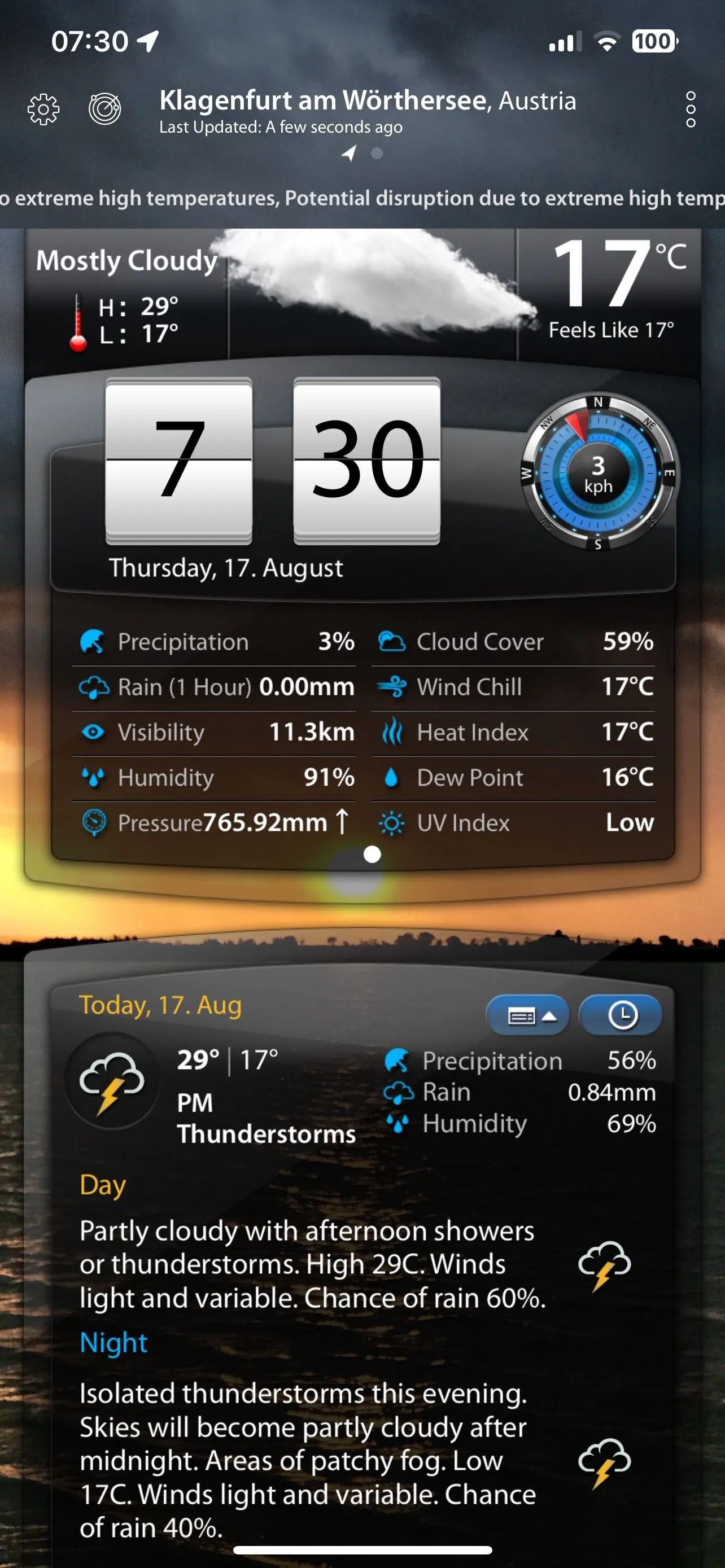
Task: Collapse the forecast text details button
Action: pyautogui.click(x=527, y=1015)
